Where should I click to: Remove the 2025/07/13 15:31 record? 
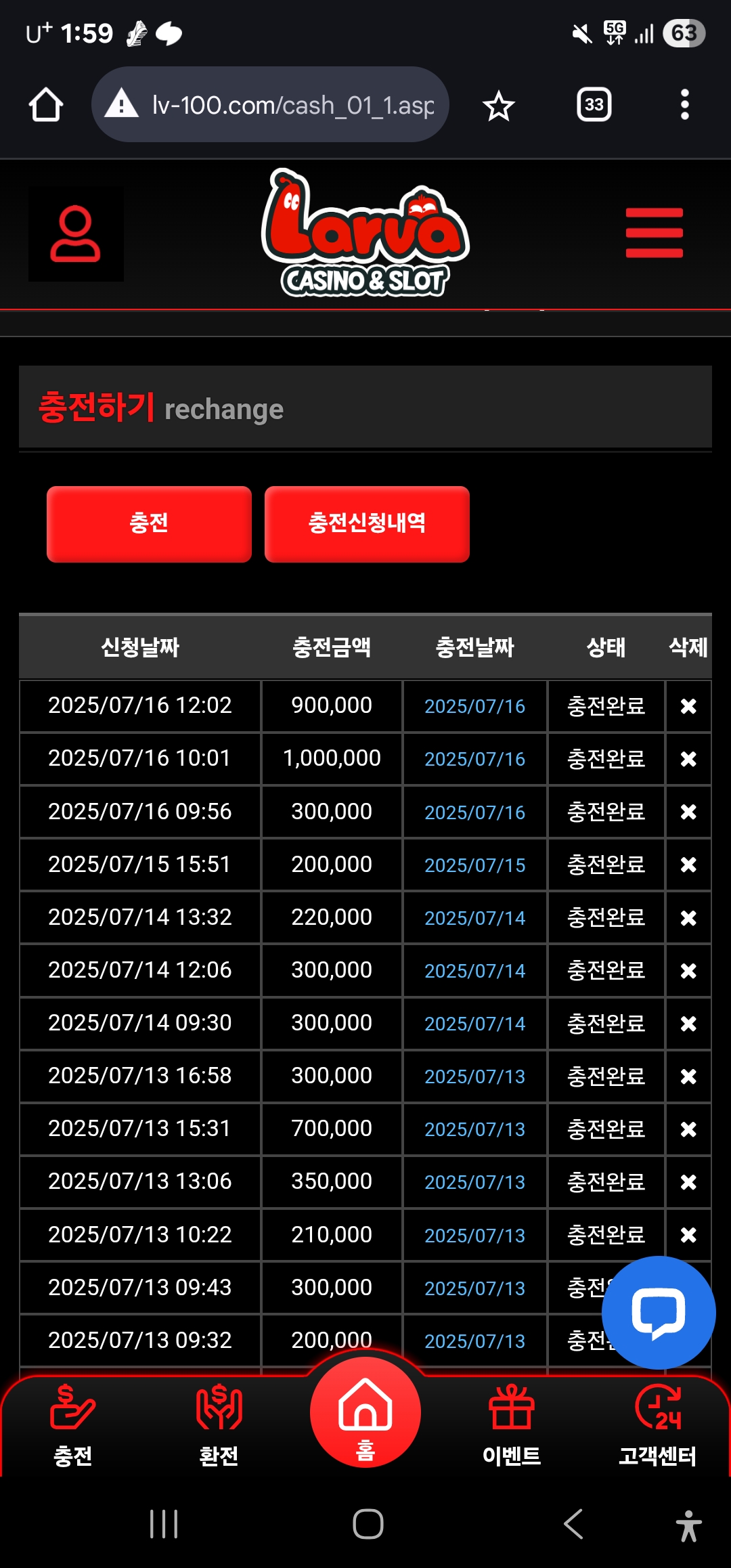coord(688,1129)
